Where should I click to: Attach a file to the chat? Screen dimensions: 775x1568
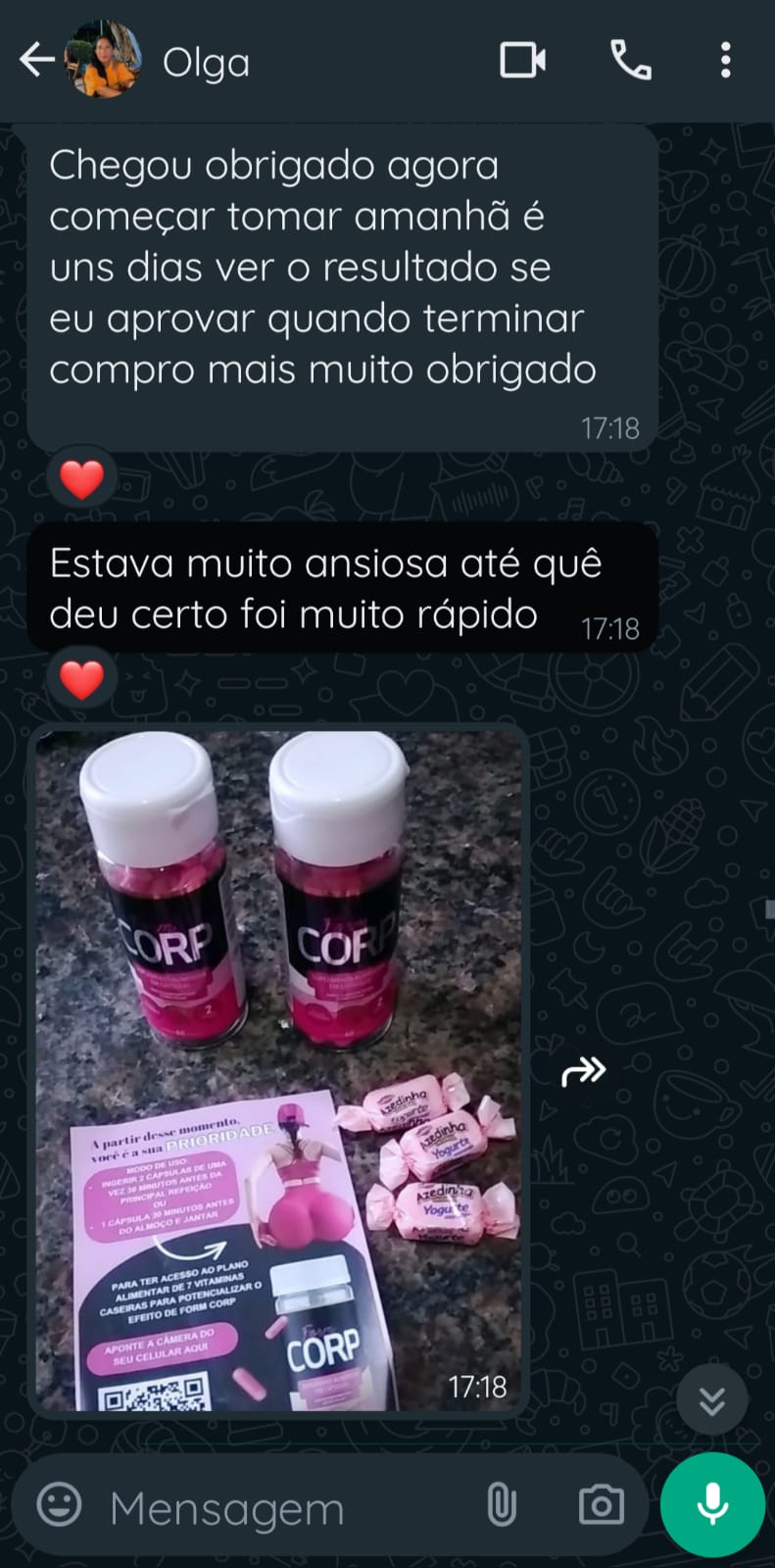[x=502, y=1504]
